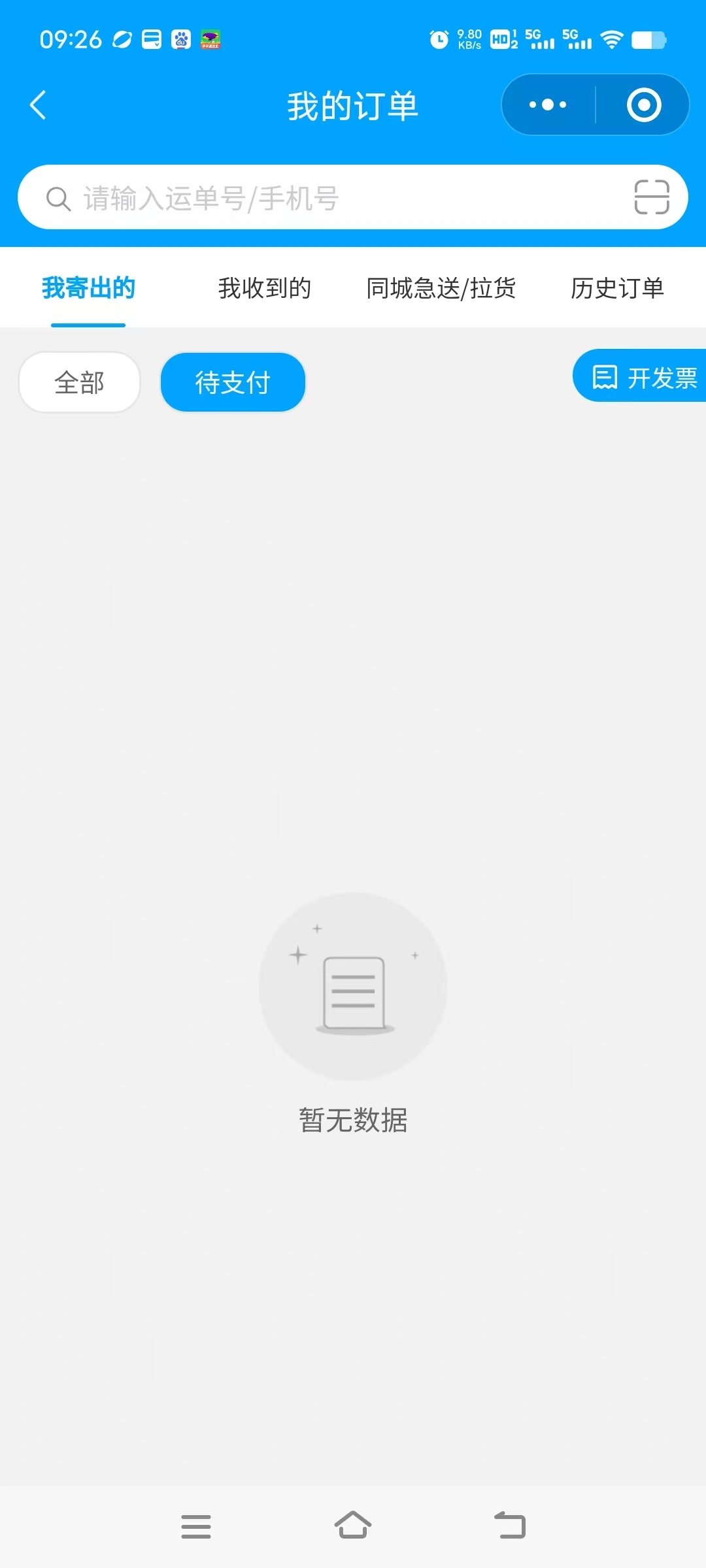Select the 待支付 filter chip
Screen dimensions: 706x1568
(233, 382)
